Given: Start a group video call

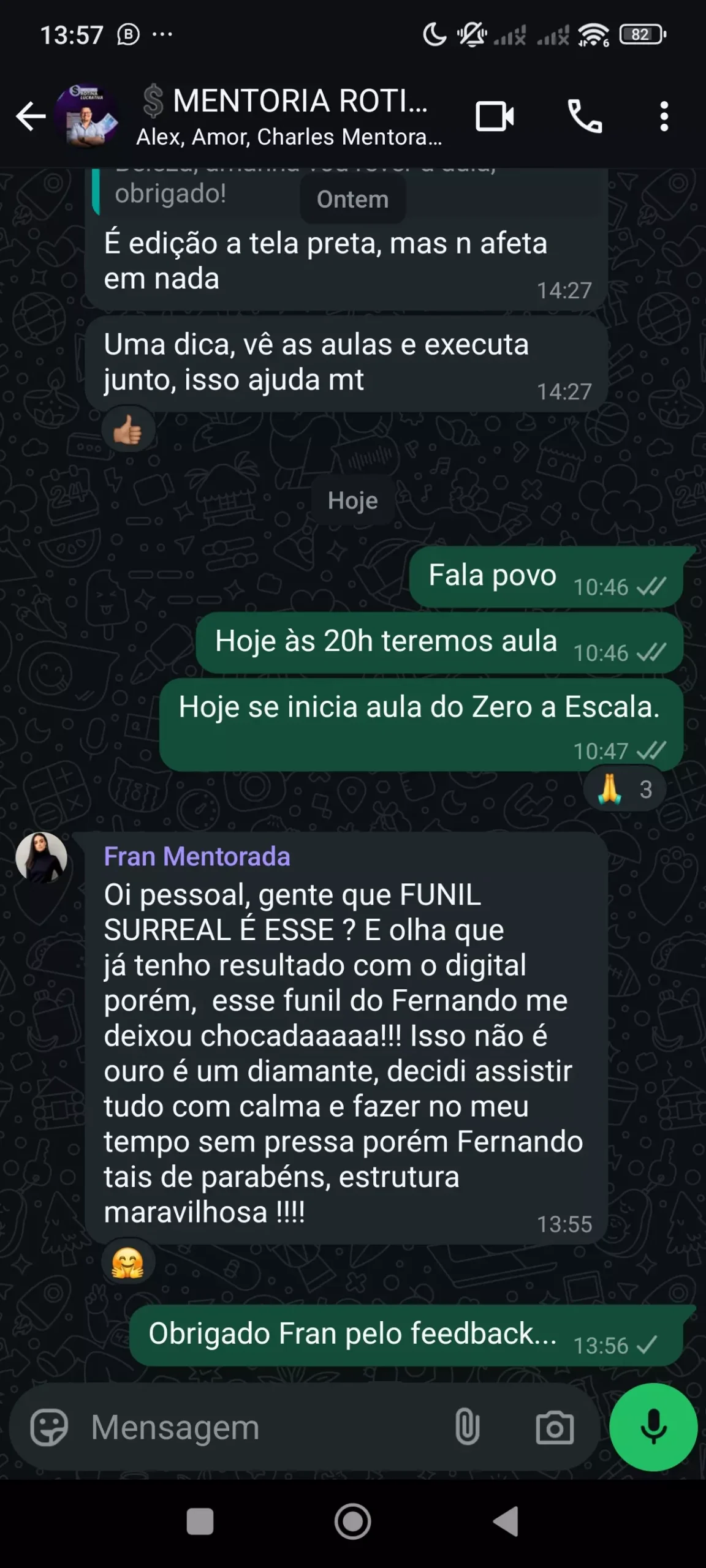Looking at the screenshot, I should click(x=495, y=116).
